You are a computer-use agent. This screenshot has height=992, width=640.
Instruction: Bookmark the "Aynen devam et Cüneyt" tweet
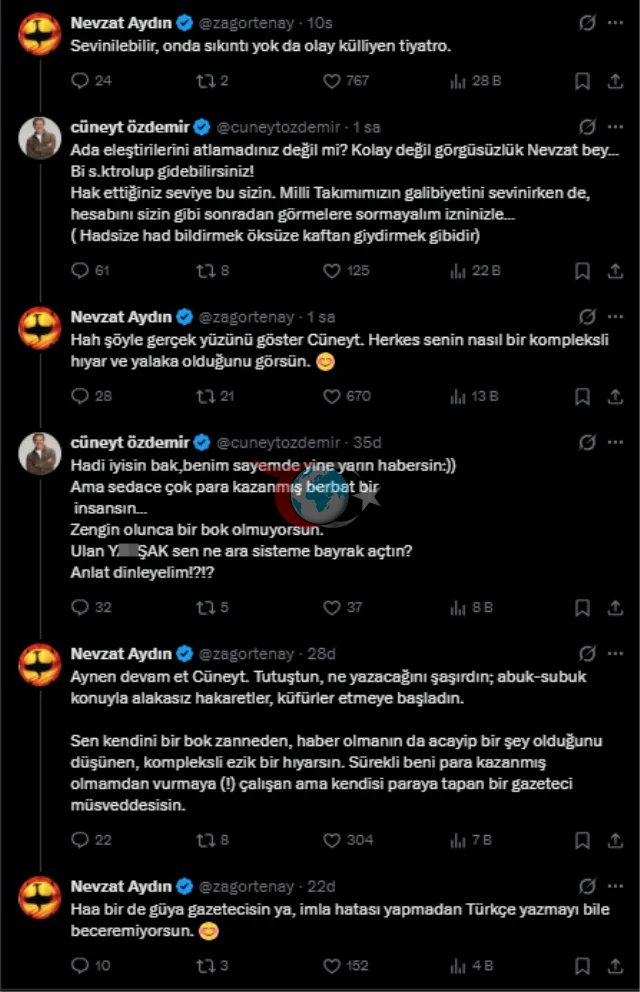click(582, 840)
